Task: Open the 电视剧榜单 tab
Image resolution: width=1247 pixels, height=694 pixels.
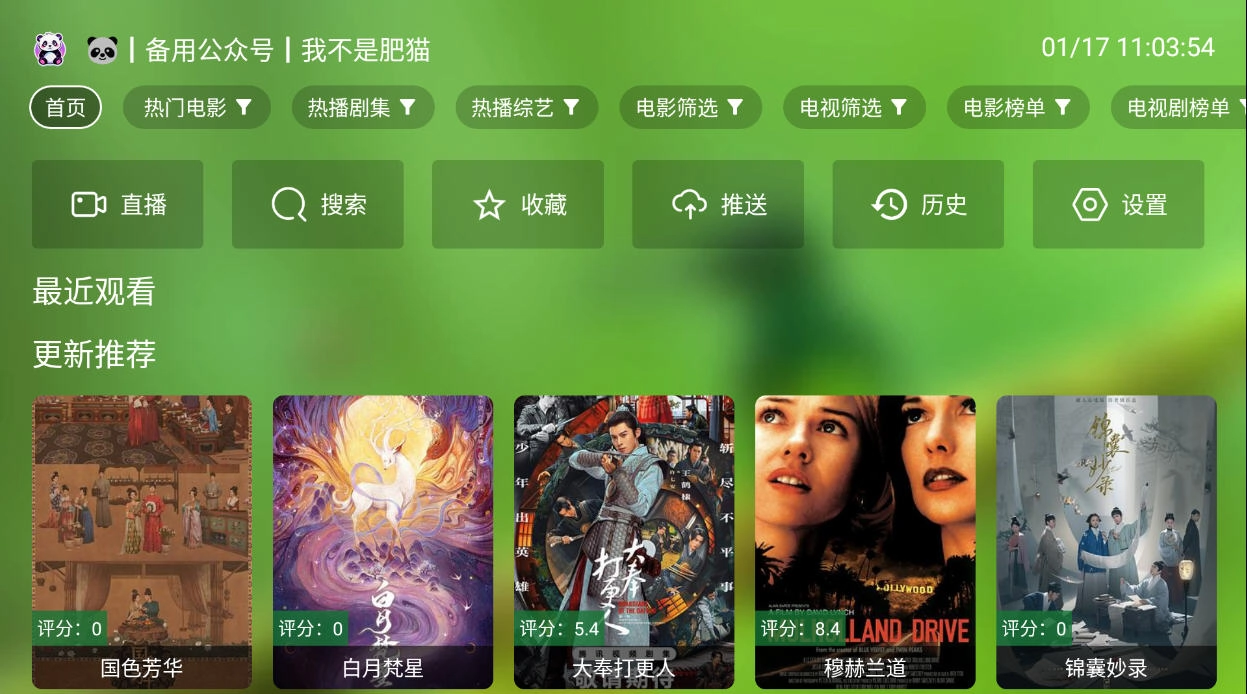Action: 1180,108
